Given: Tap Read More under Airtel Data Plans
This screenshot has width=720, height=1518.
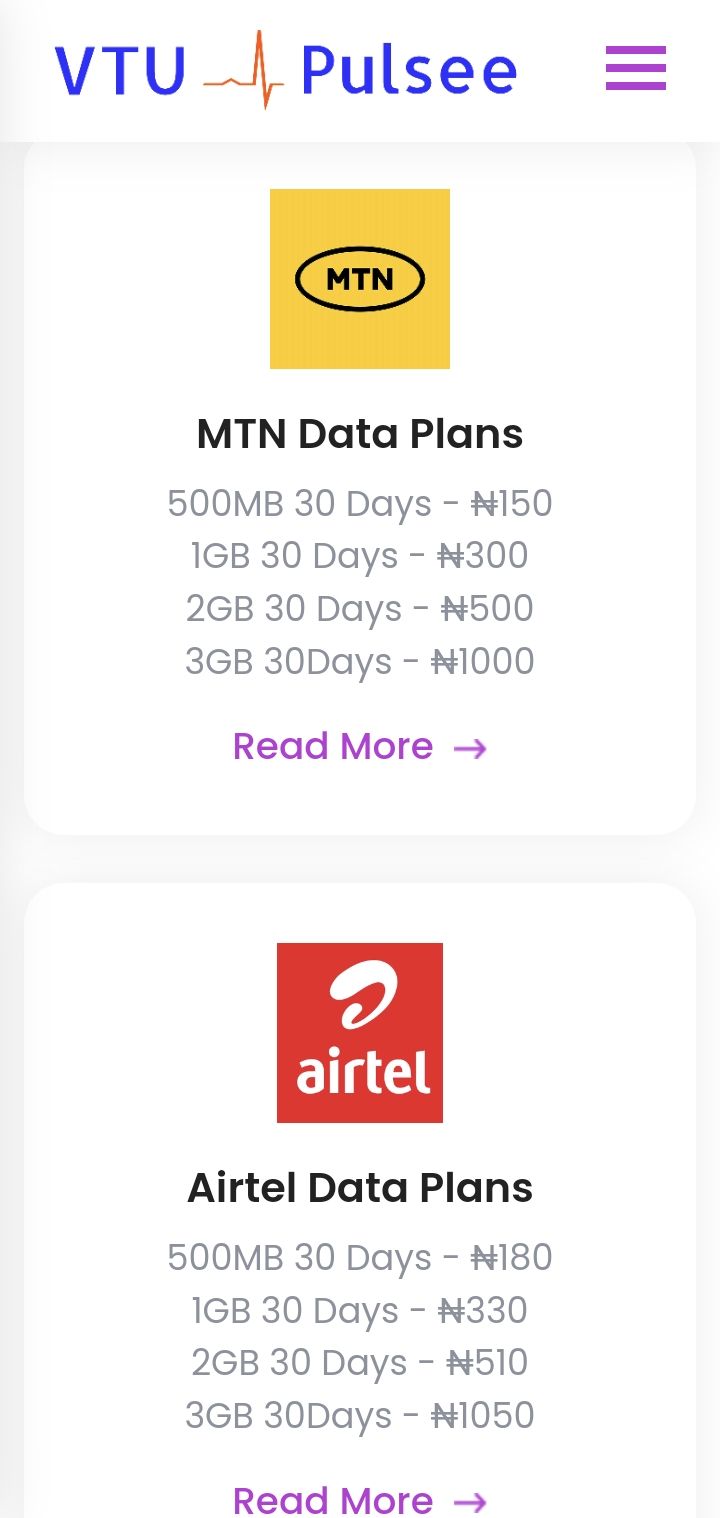Looking at the screenshot, I should point(359,1499).
